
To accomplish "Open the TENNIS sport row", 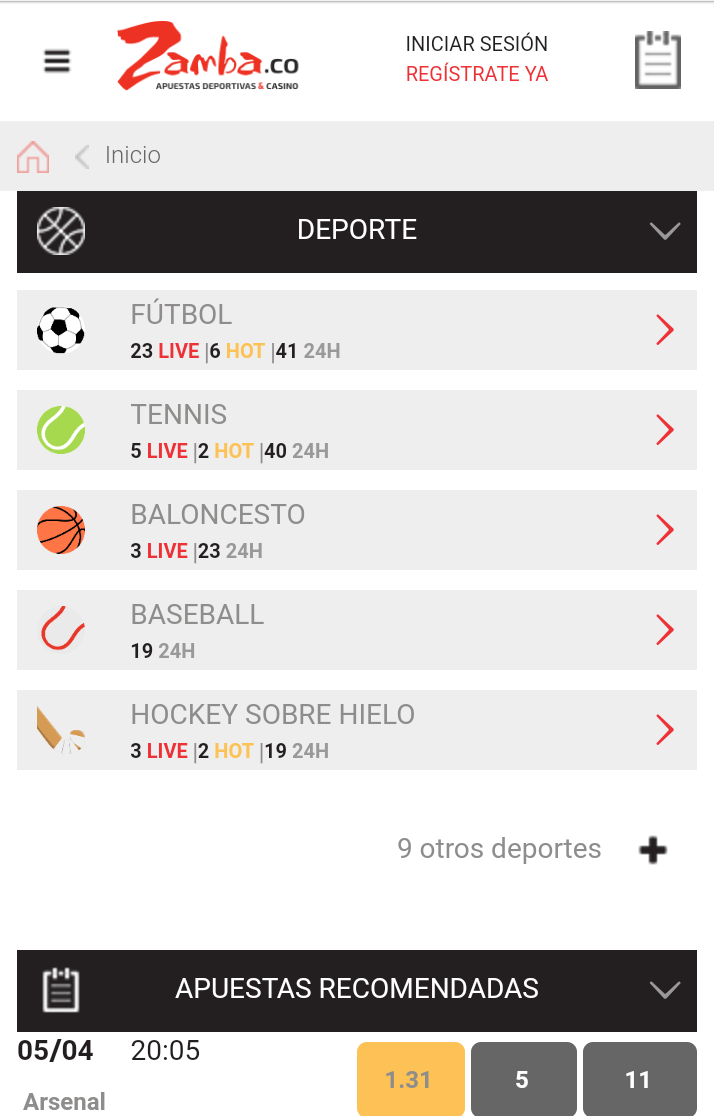I will (356, 430).
